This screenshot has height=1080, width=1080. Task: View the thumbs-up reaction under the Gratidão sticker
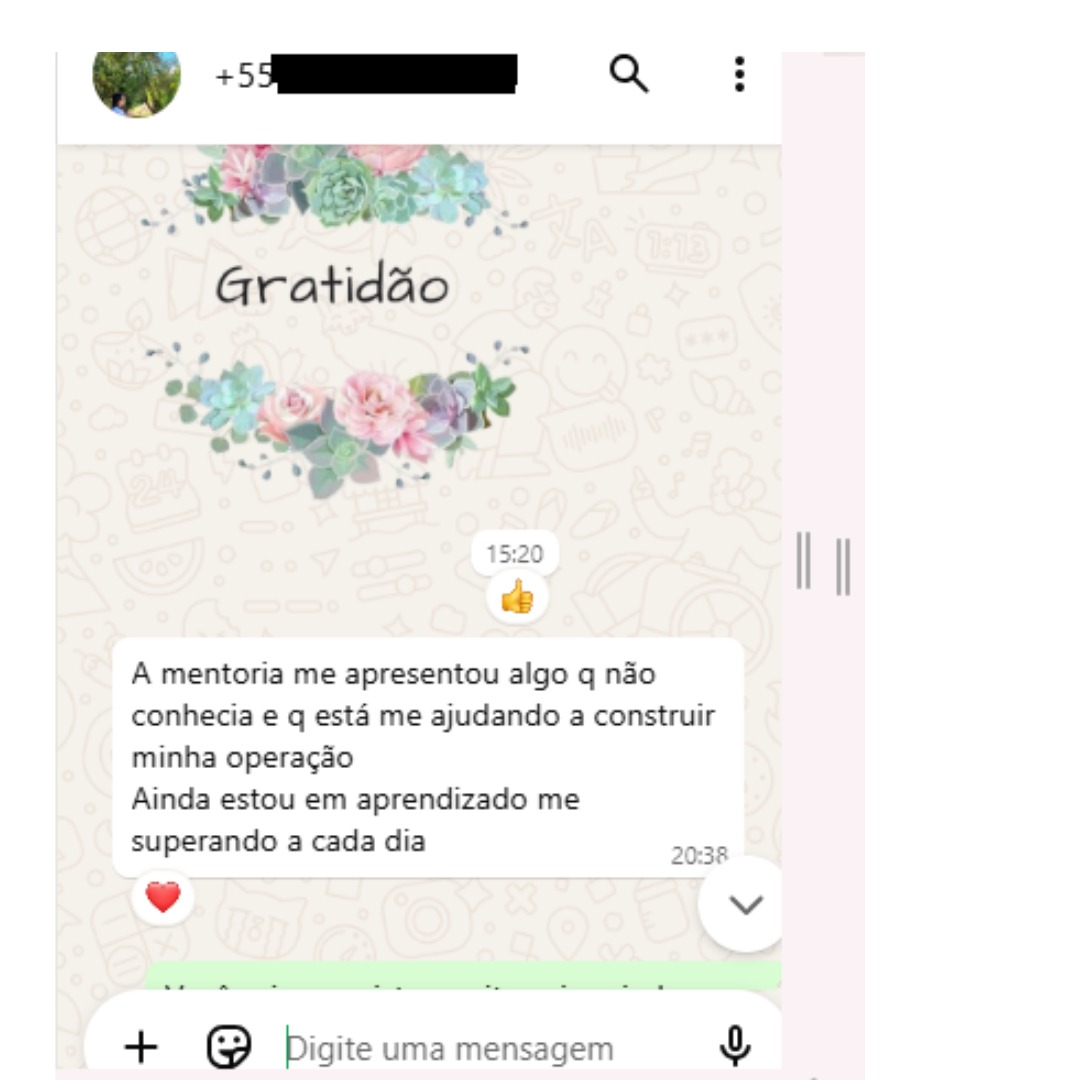pos(517,598)
